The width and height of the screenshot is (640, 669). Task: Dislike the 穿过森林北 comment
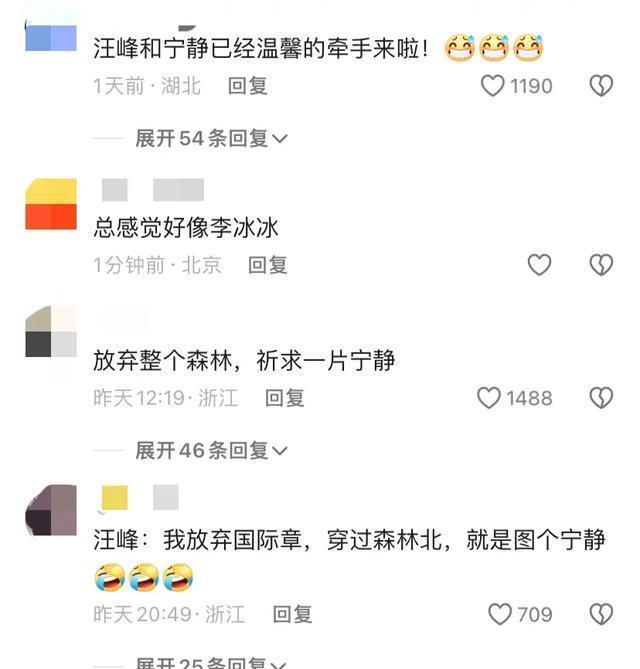pyautogui.click(x=600, y=613)
